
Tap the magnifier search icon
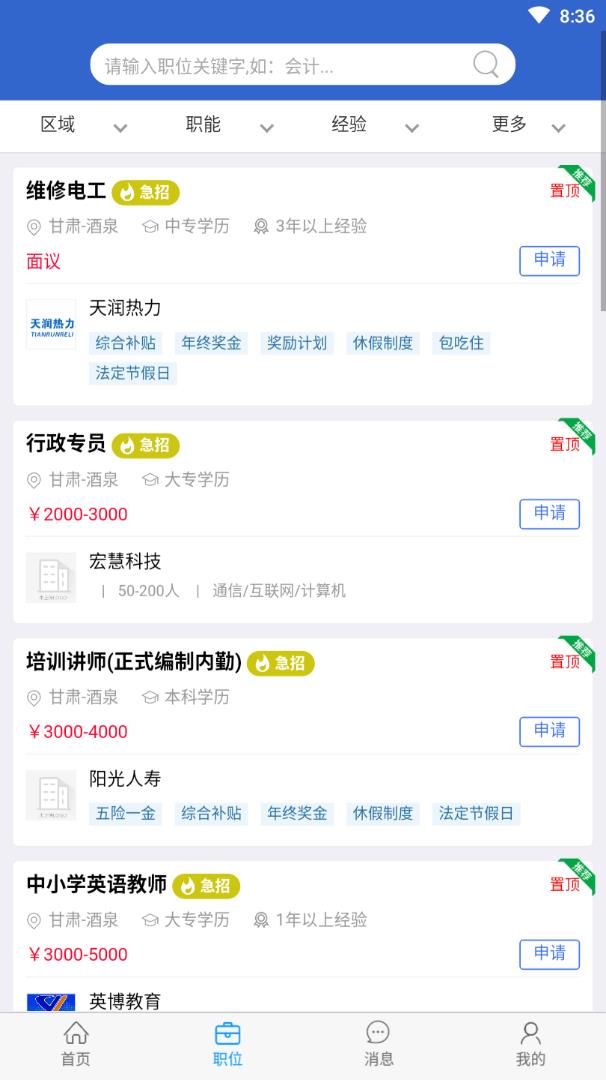coord(486,65)
